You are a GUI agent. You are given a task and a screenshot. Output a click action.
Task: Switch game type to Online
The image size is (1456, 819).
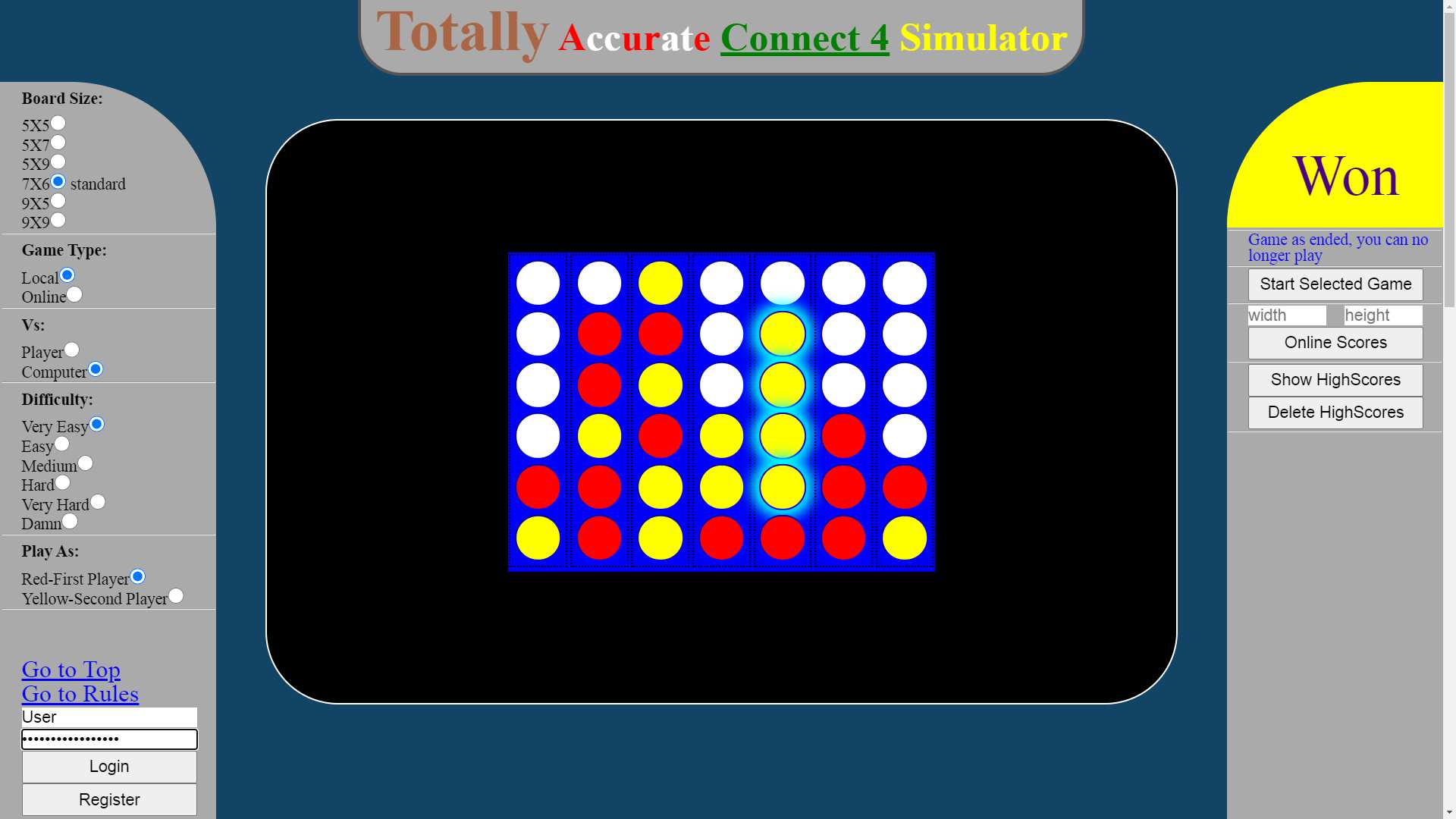[74, 295]
